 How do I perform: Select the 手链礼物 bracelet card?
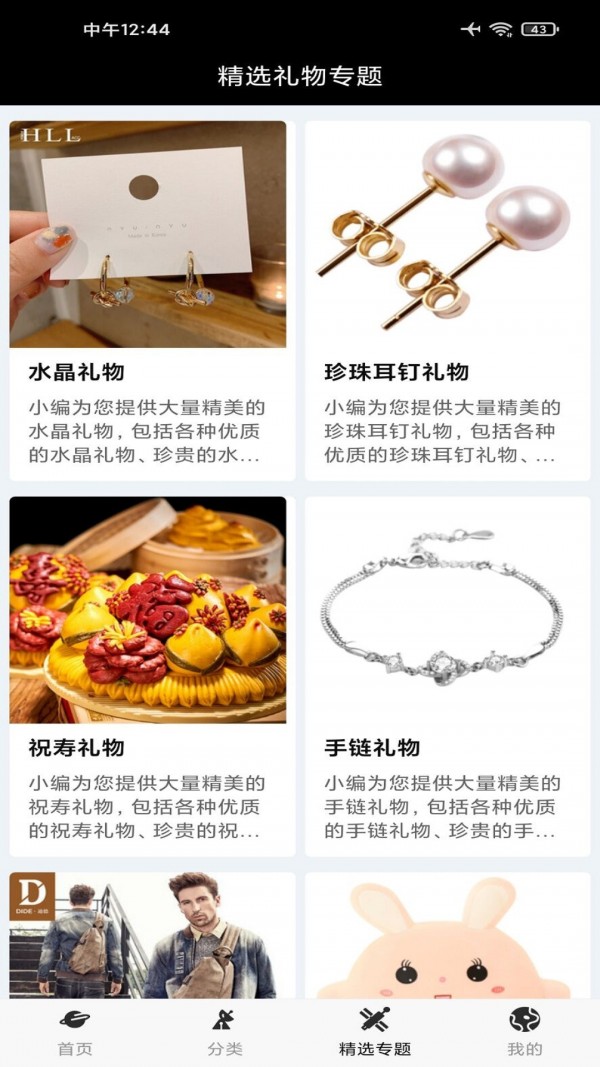(447, 676)
